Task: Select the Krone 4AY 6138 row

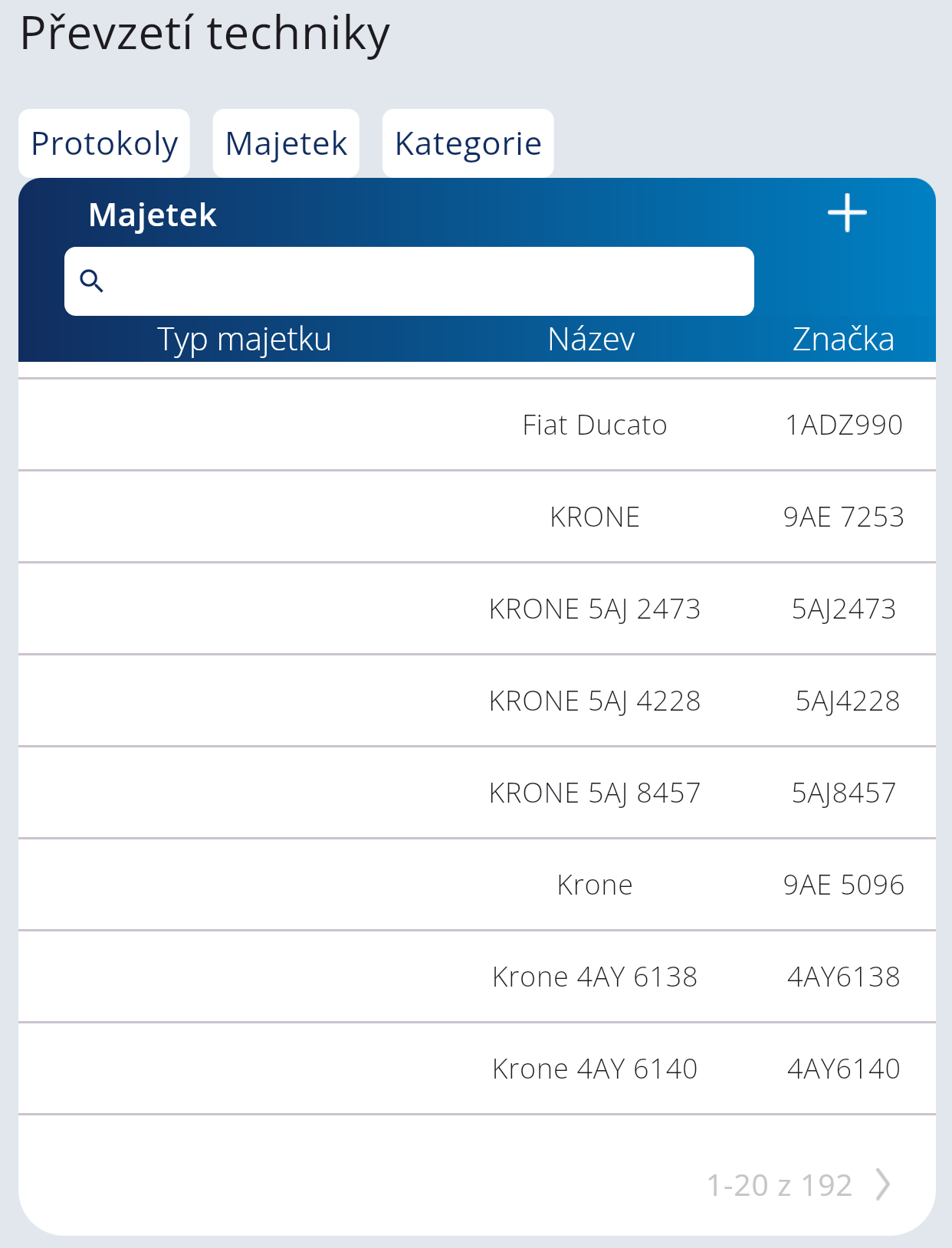Action: coord(595,977)
